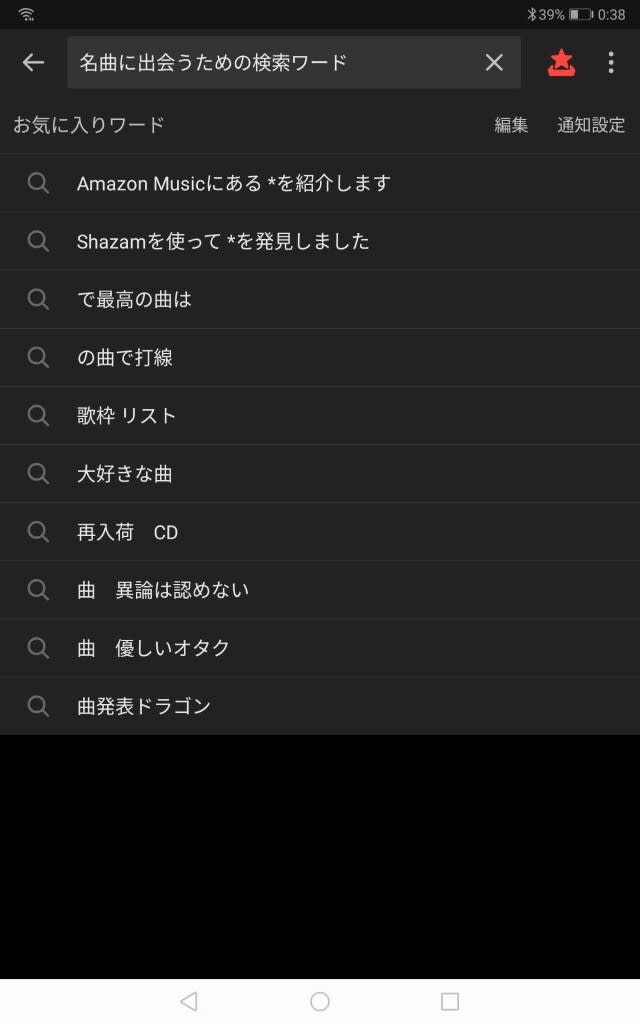Select 曲 優しいオタク
The width and height of the screenshot is (640, 1024).
tap(320, 648)
